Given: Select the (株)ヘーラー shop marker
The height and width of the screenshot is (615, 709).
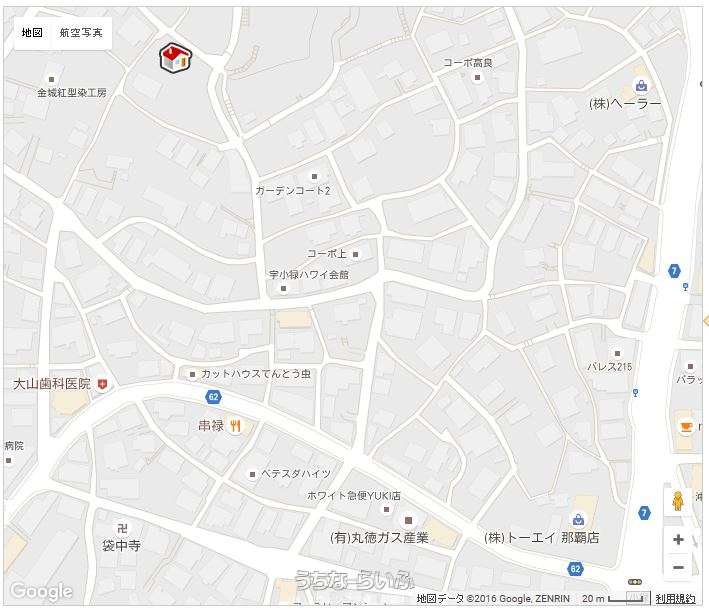Looking at the screenshot, I should click(x=641, y=86).
